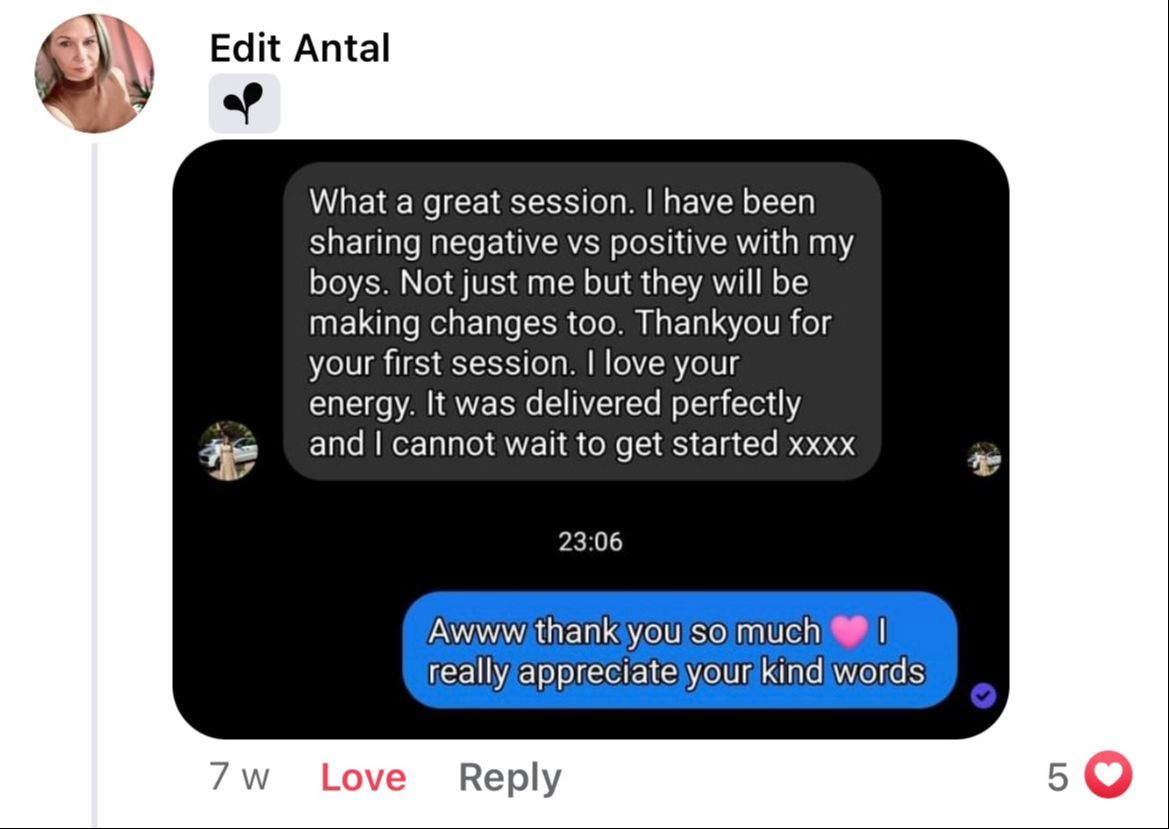Open Edit Antal's profile name link
The width and height of the screenshot is (1169, 829).
pos(299,47)
